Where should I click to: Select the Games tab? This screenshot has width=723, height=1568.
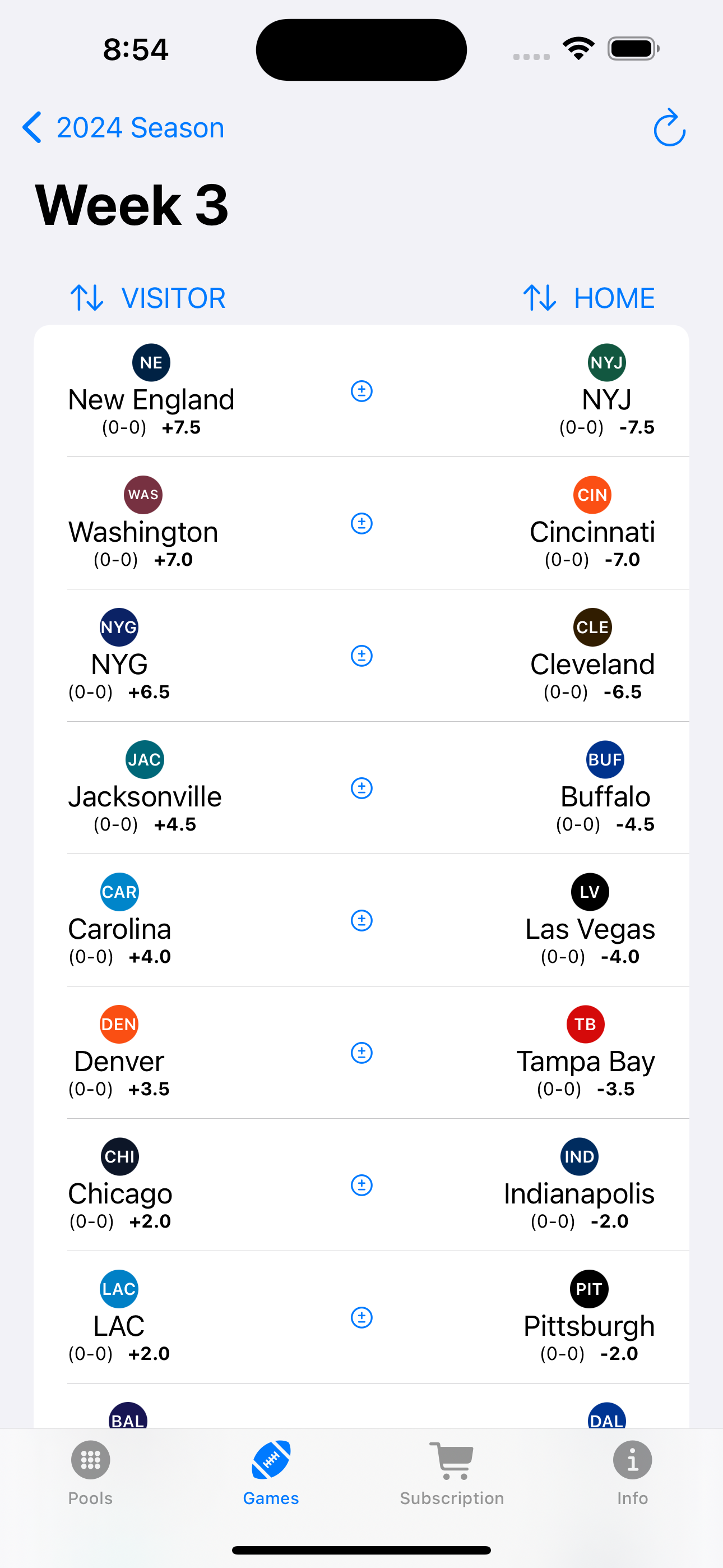[x=271, y=1473]
